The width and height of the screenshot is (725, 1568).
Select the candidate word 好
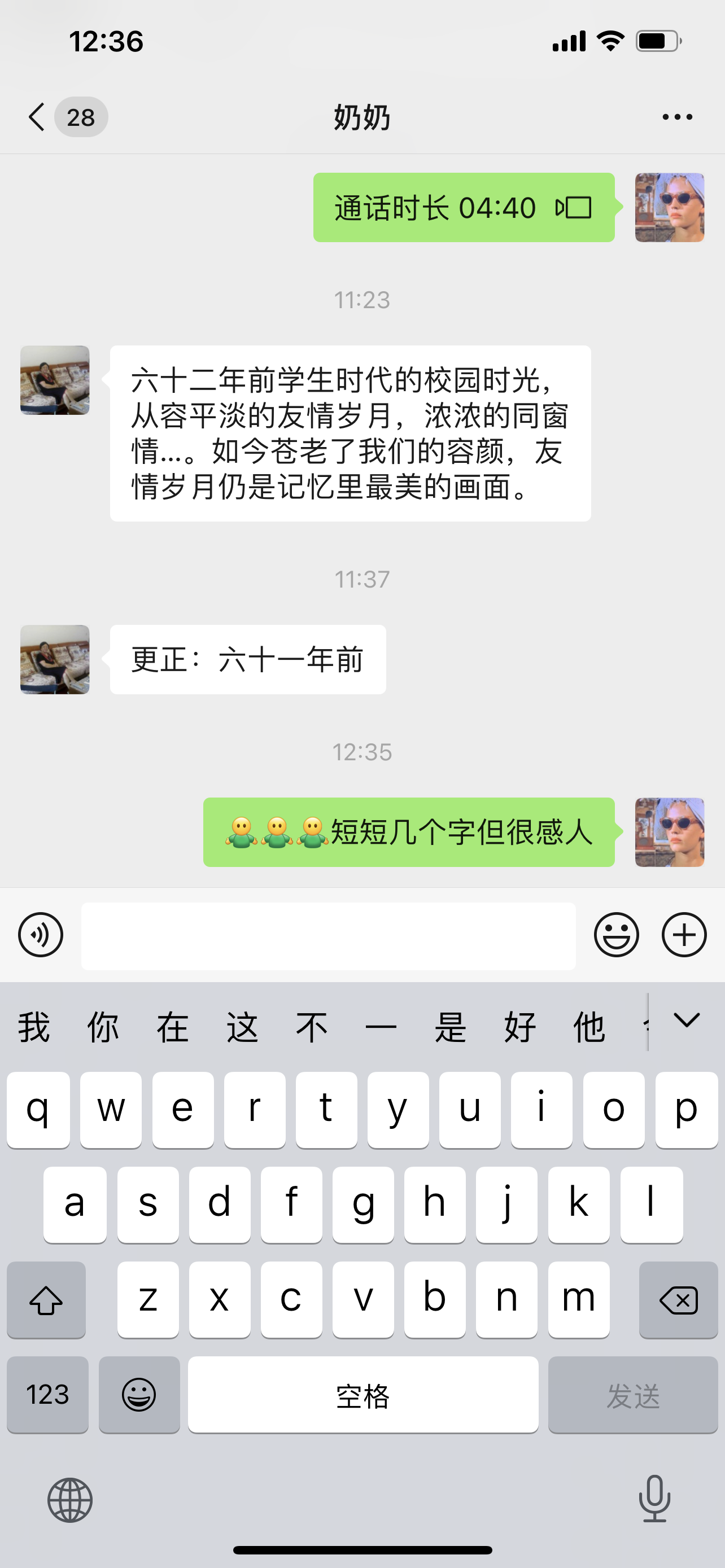[x=520, y=1027]
